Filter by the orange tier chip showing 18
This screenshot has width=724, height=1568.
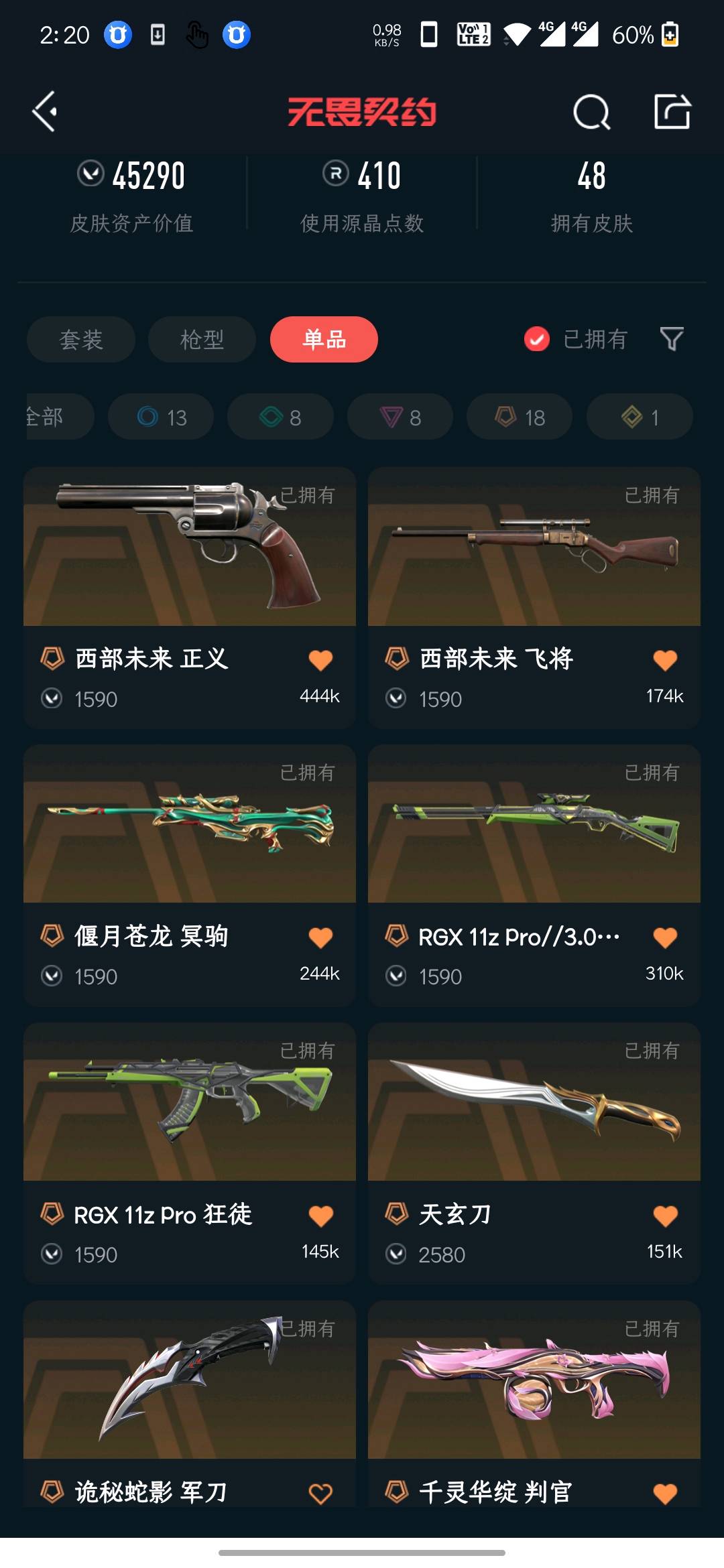(x=520, y=417)
